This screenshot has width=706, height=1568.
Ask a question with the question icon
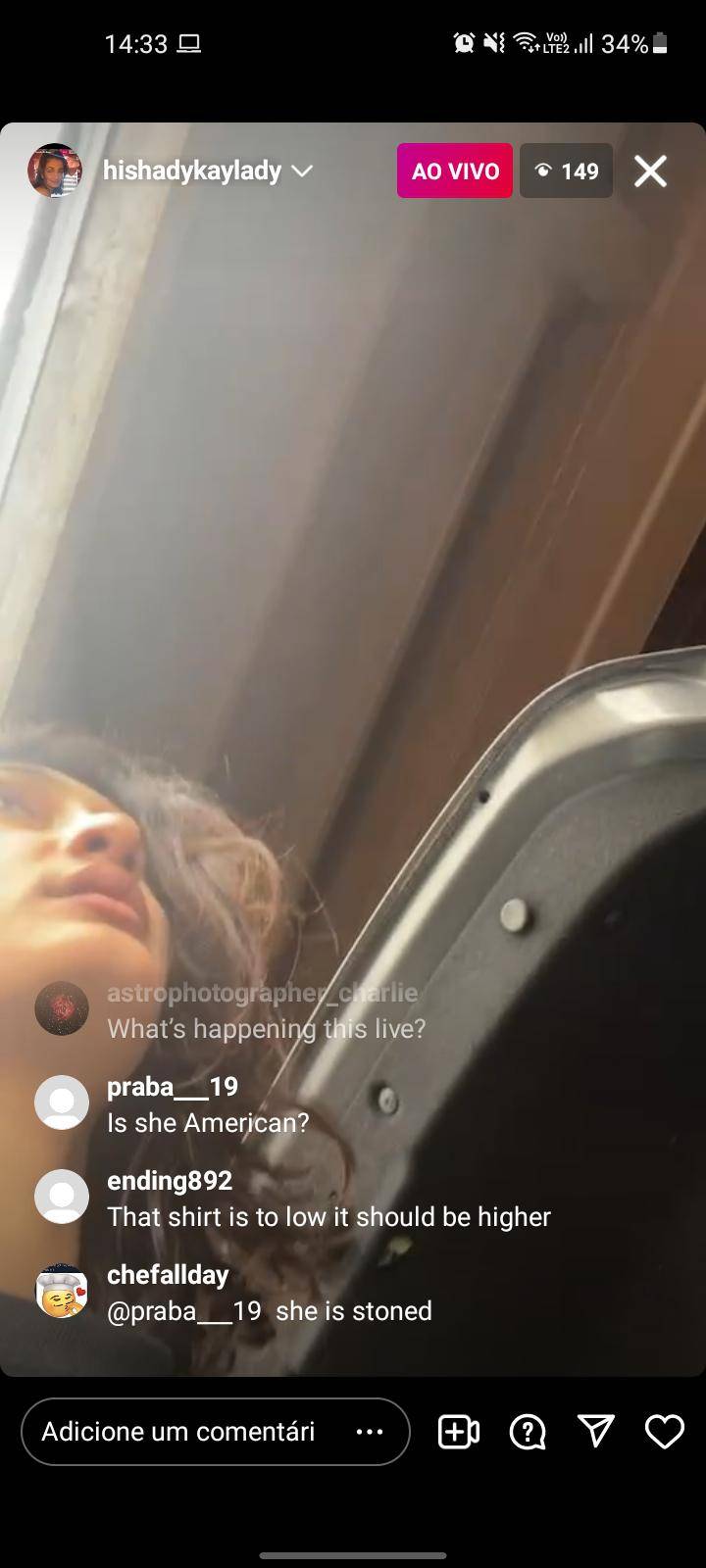point(528,1432)
